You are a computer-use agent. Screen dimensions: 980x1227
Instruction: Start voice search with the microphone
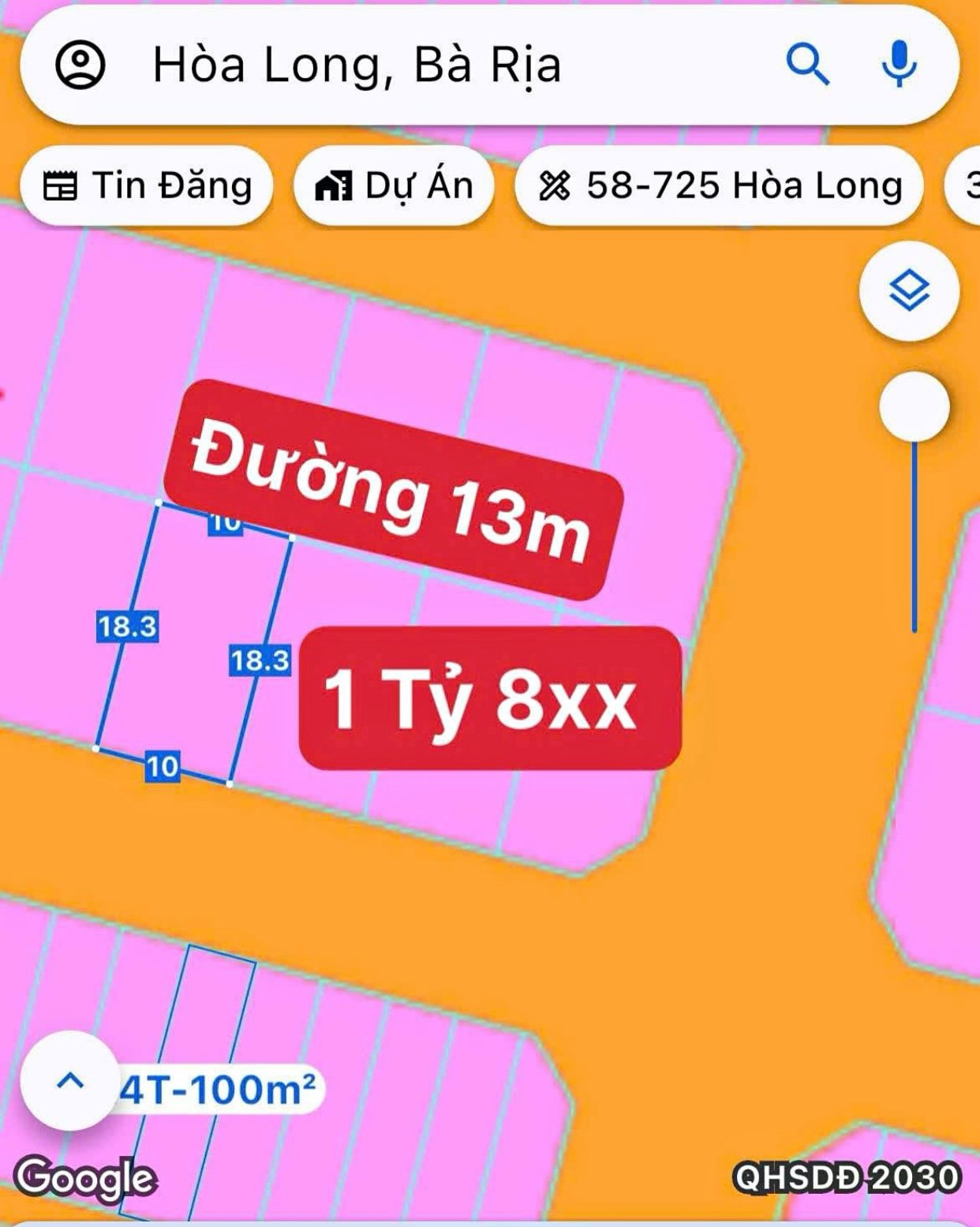click(899, 64)
